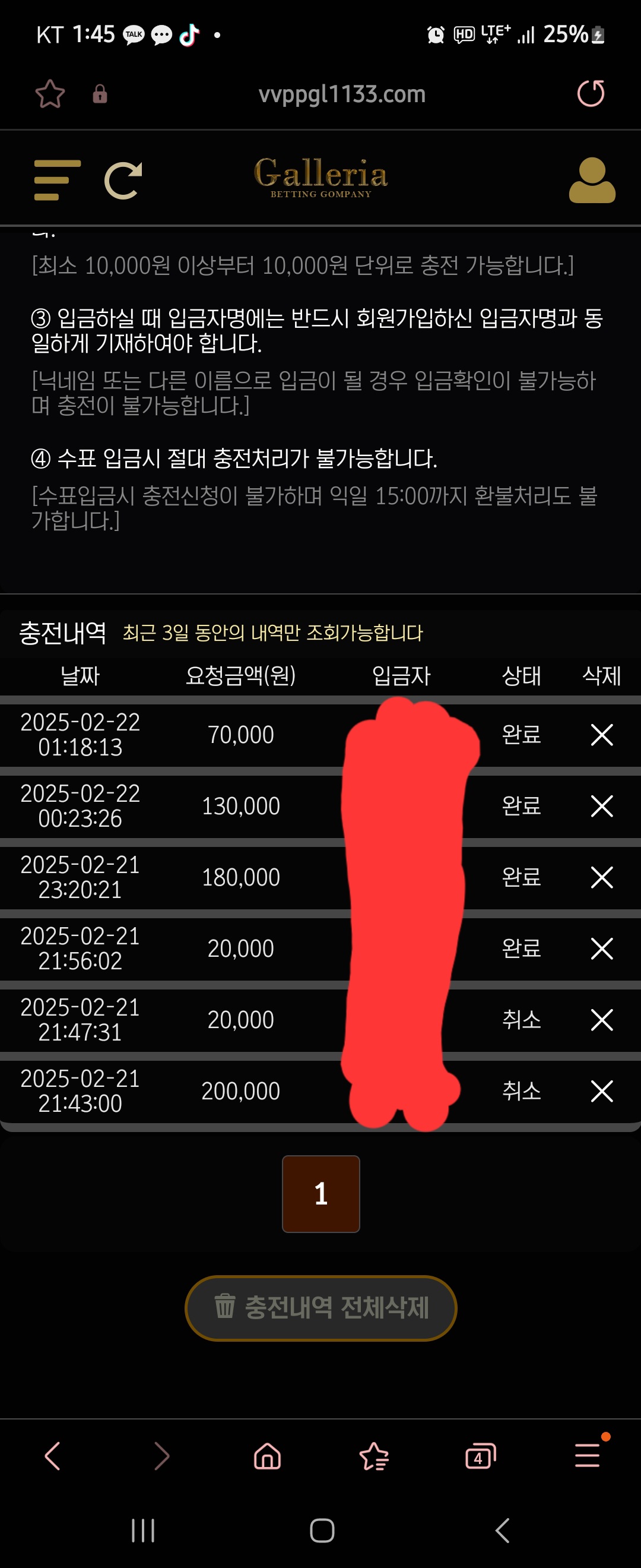Open the browser bookmarks list
This screenshot has height=1568, width=641.
coord(373,1456)
